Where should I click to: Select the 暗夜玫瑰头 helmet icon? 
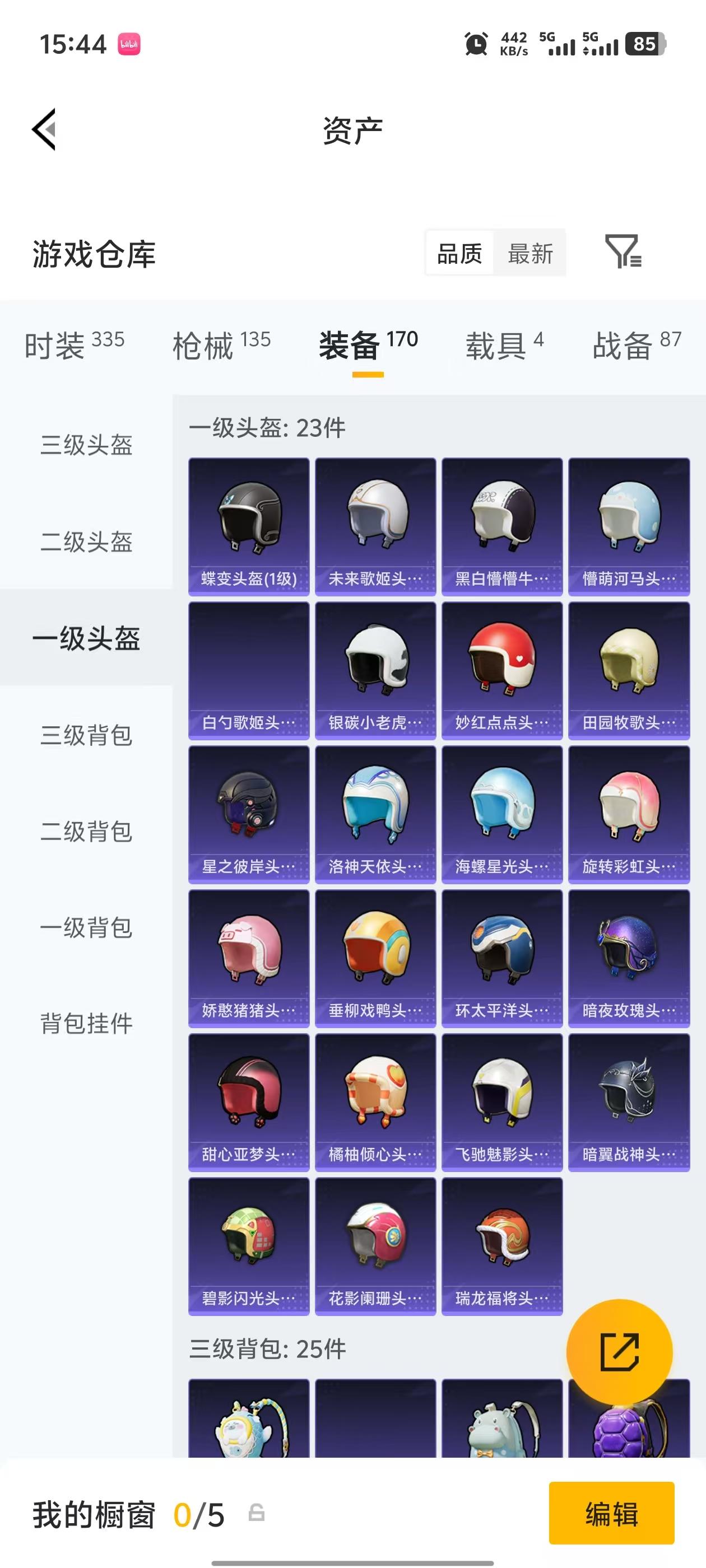628,956
